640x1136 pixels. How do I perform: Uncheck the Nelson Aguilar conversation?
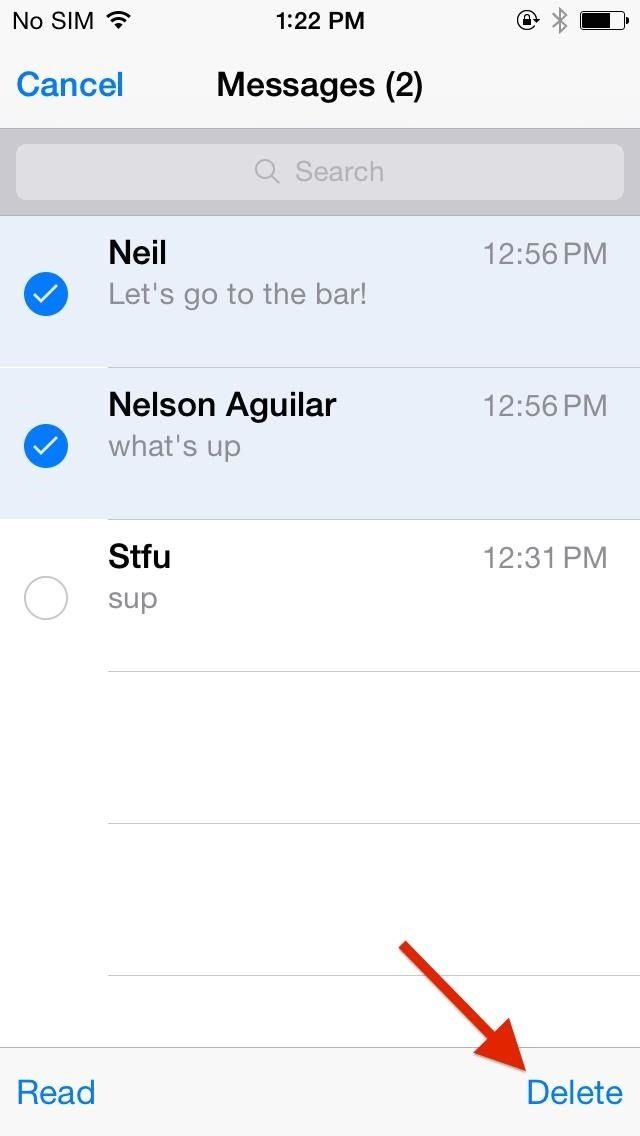(x=45, y=446)
